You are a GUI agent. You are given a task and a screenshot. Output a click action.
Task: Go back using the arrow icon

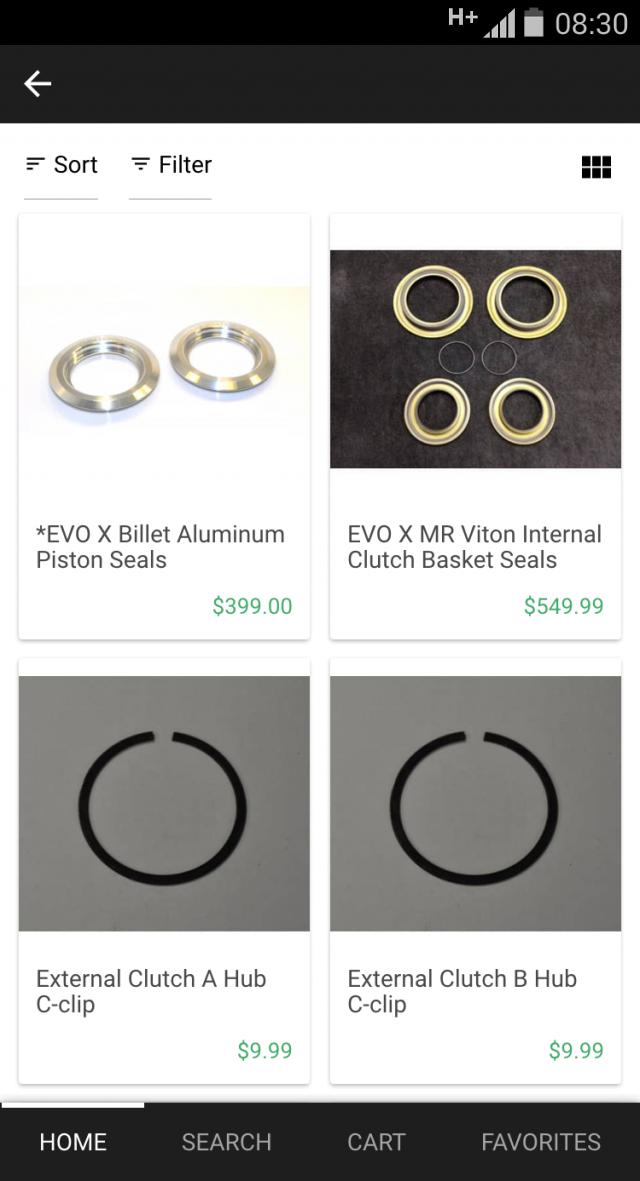[x=38, y=84]
